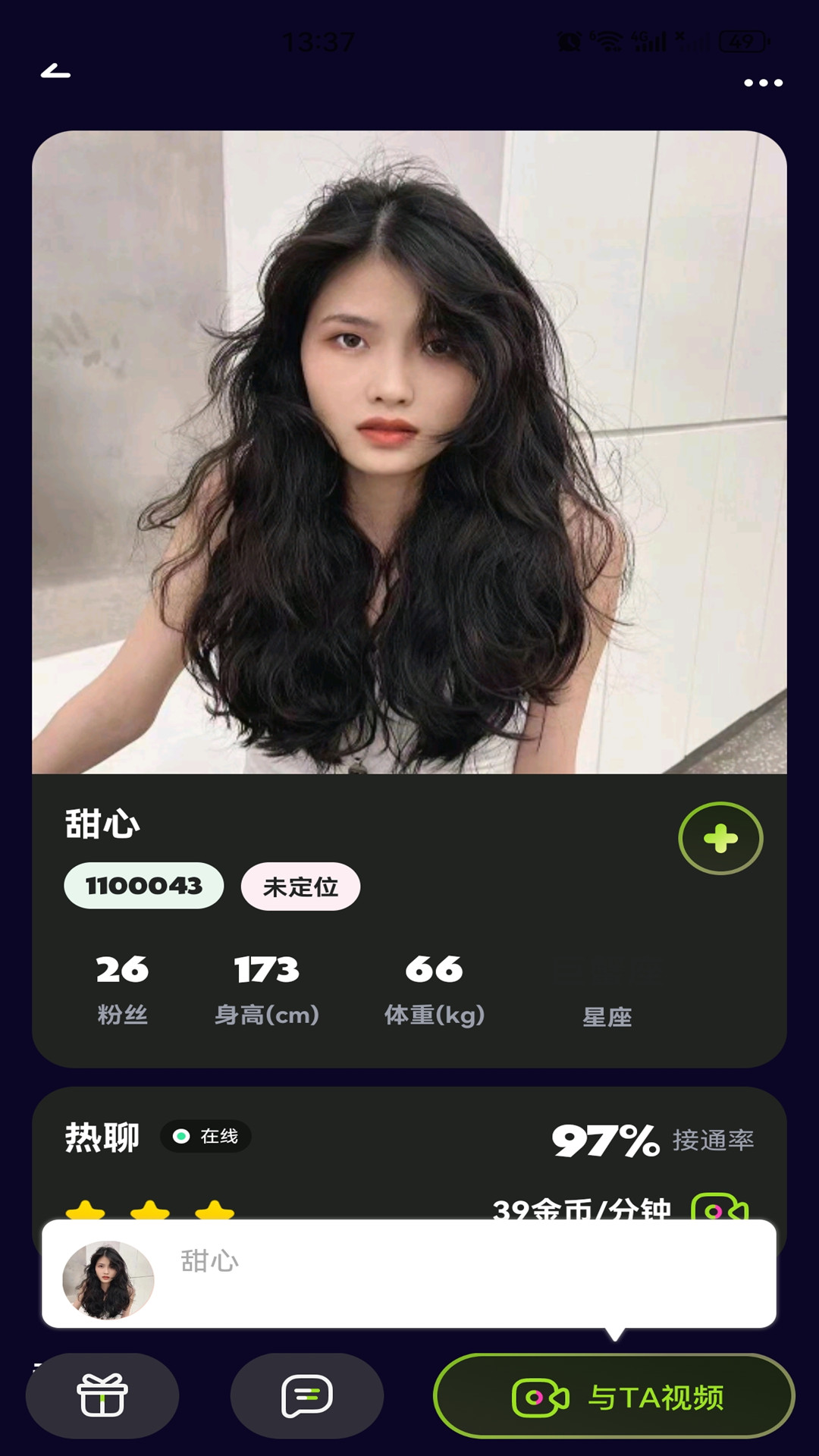The width and height of the screenshot is (819, 1456).
Task: Go back using the top-left arrow
Action: coord(55,71)
